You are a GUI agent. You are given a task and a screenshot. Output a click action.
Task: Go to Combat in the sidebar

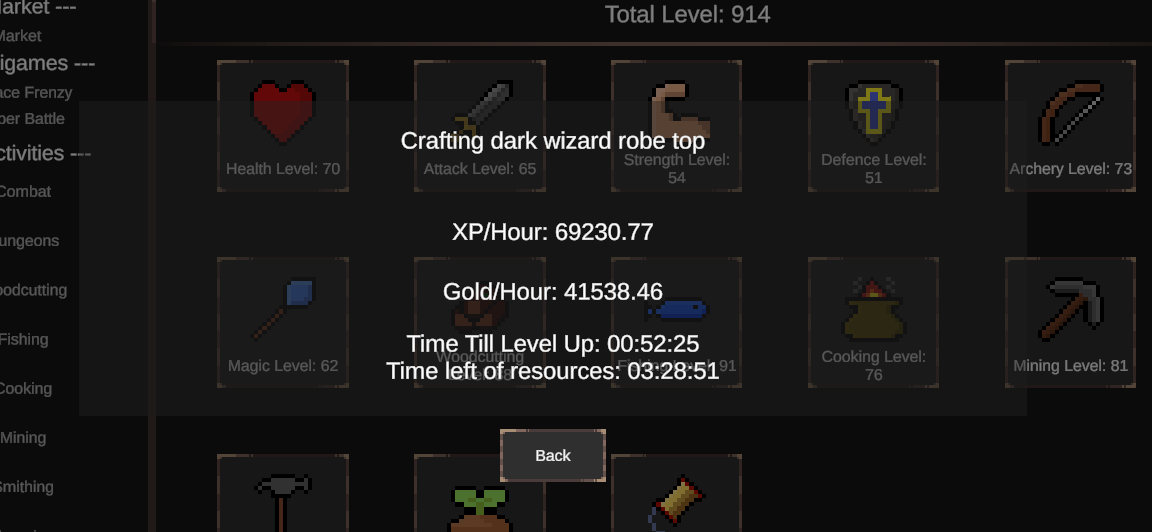point(25,192)
